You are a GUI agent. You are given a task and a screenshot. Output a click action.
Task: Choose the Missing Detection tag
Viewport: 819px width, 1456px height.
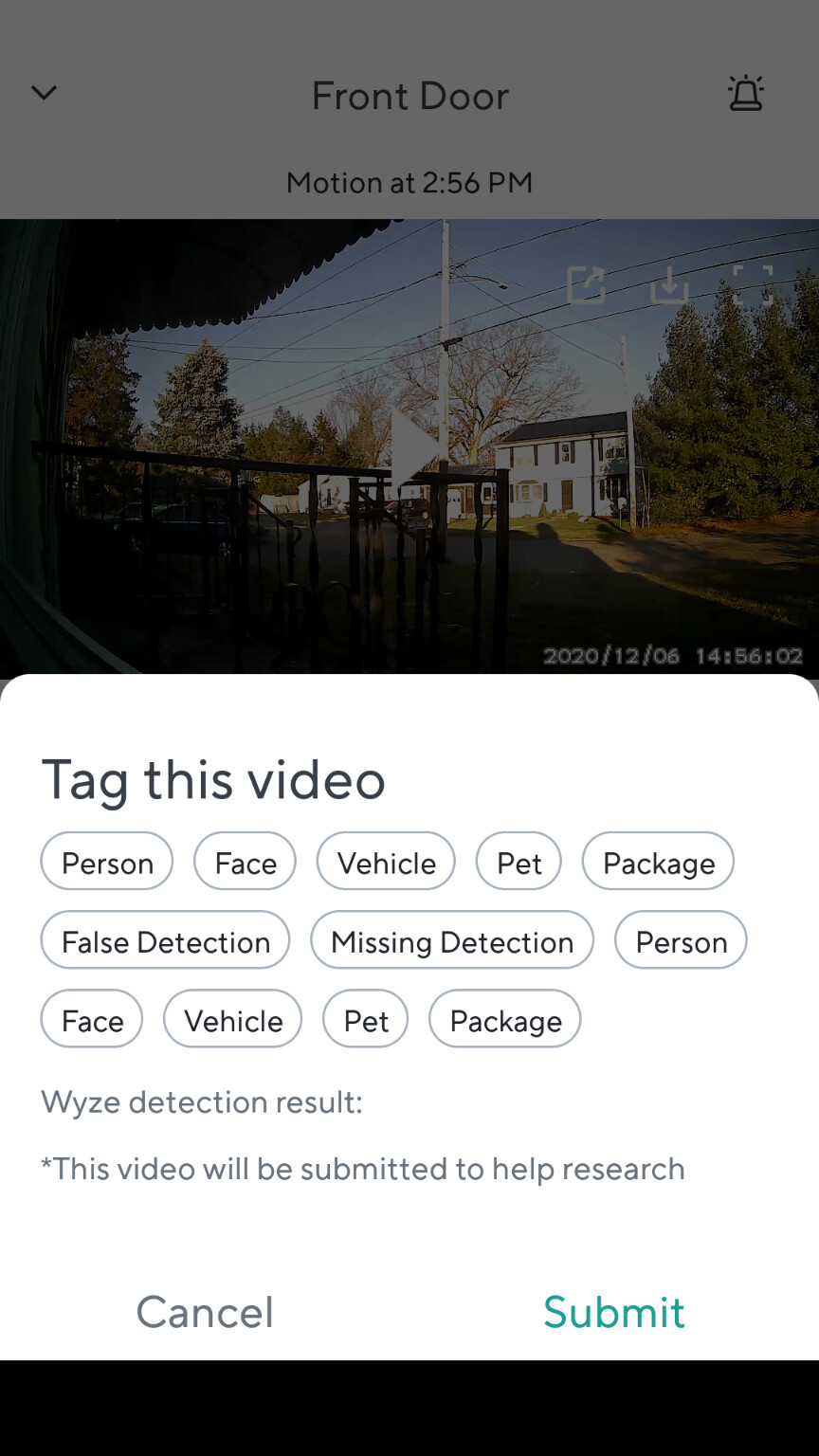pyautogui.click(x=452, y=941)
